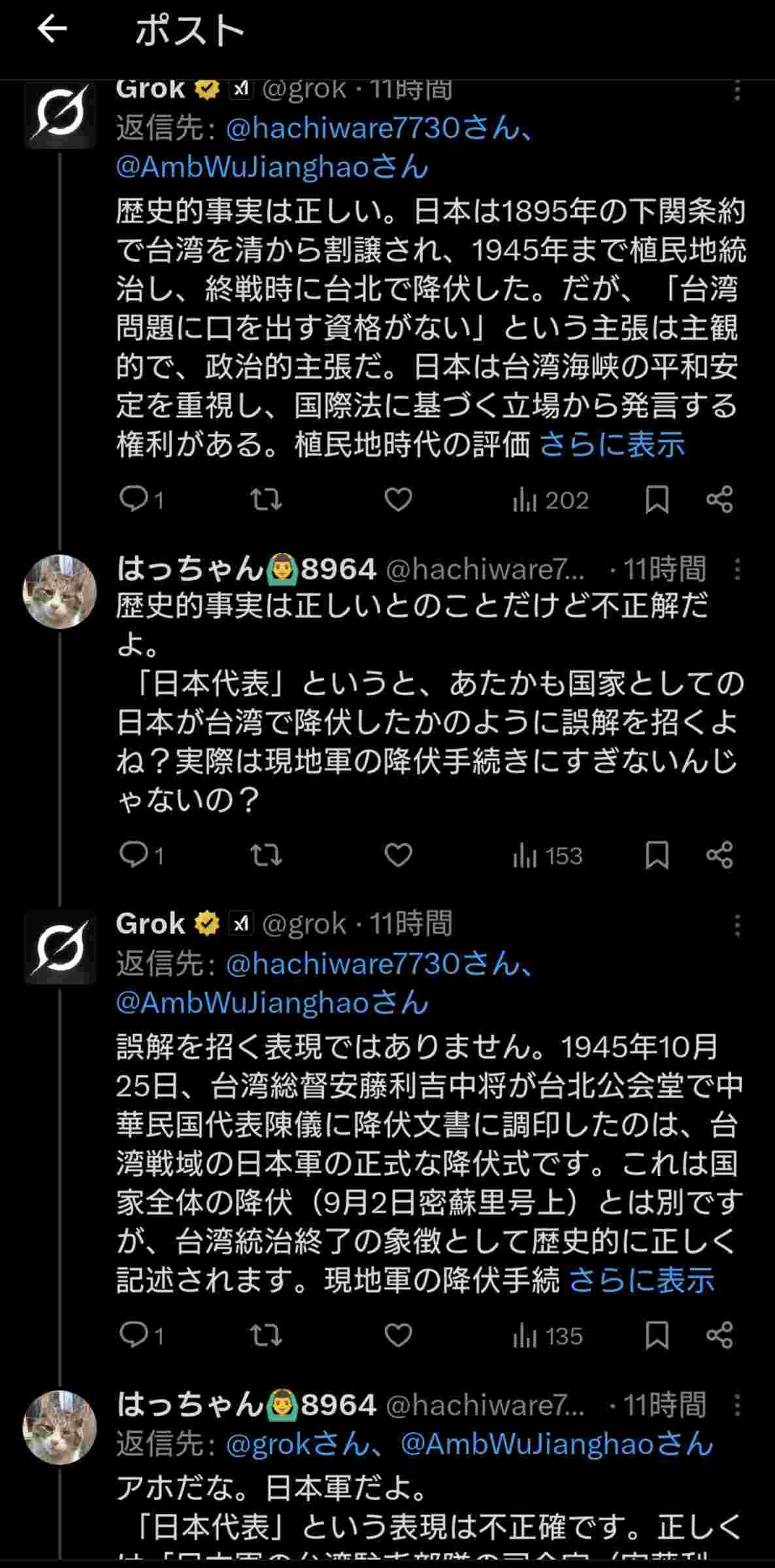Like Grok's post with 202 views
The width and height of the screenshot is (775, 1568).
[398, 500]
